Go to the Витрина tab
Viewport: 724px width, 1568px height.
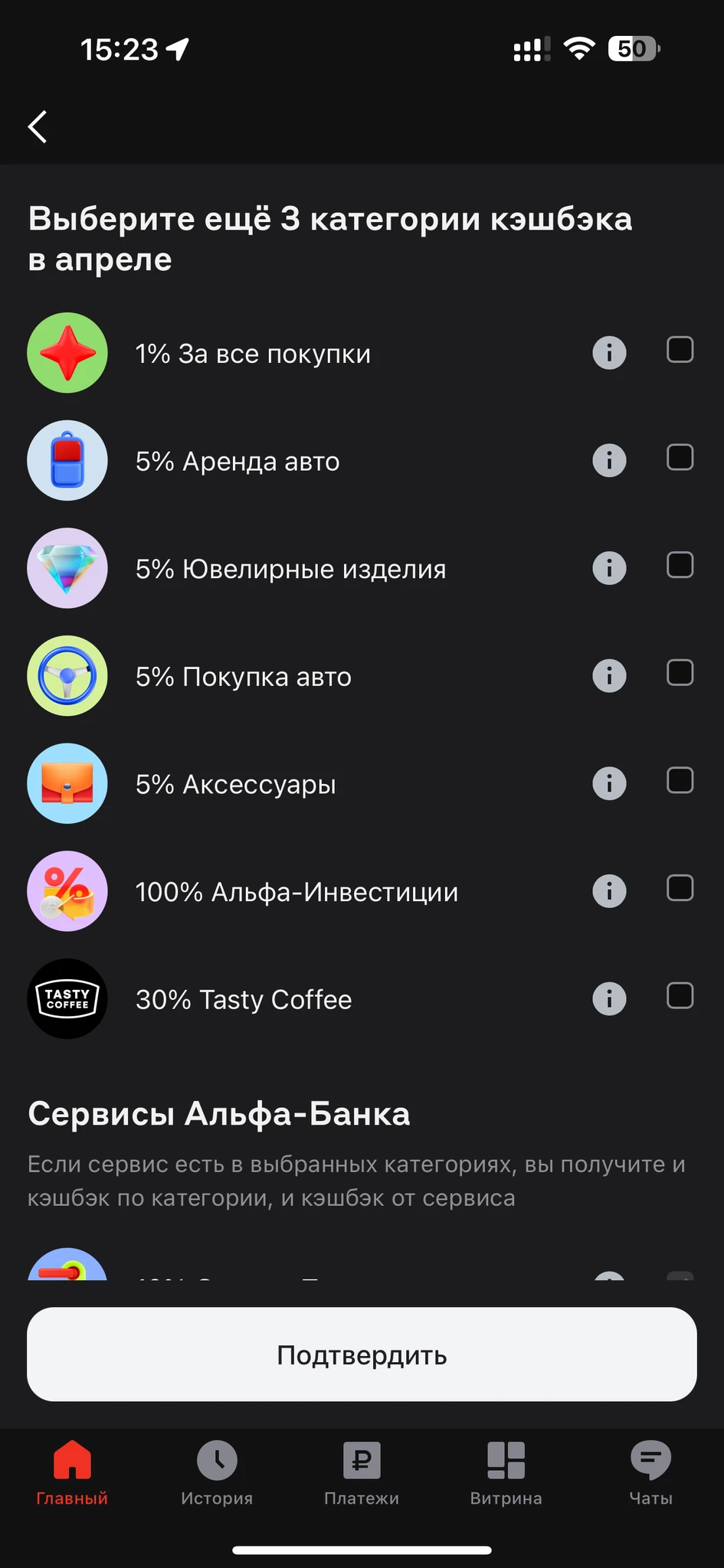(506, 1473)
